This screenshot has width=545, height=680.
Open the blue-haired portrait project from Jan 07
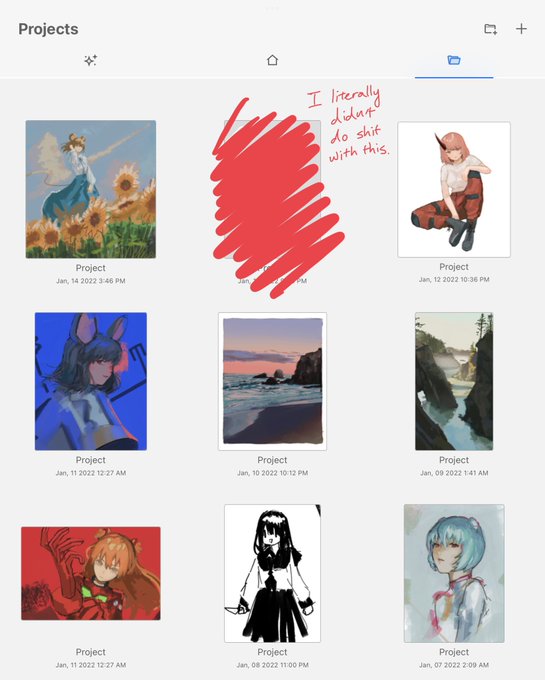pyautogui.click(x=454, y=573)
